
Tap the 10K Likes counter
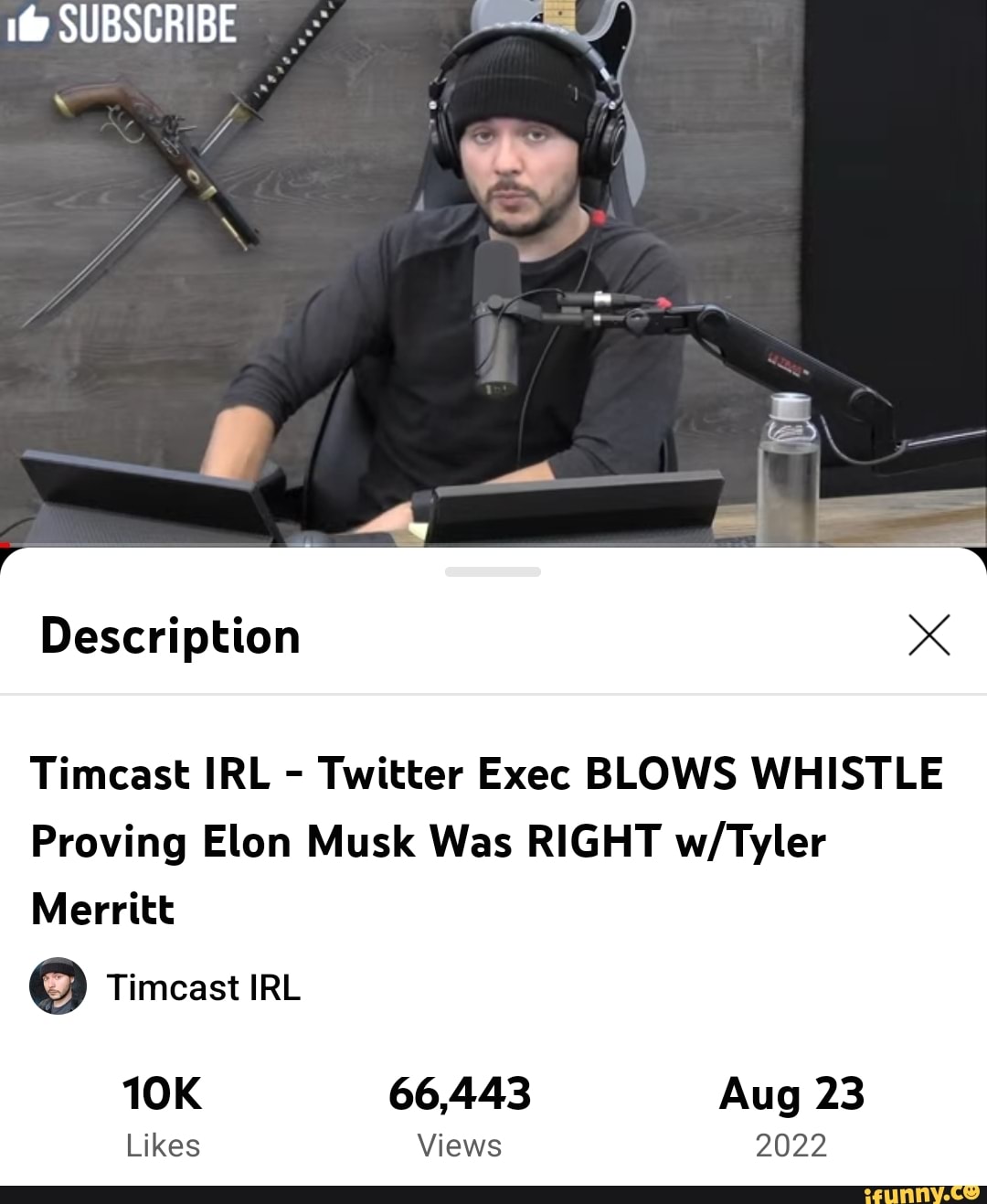click(x=163, y=1094)
